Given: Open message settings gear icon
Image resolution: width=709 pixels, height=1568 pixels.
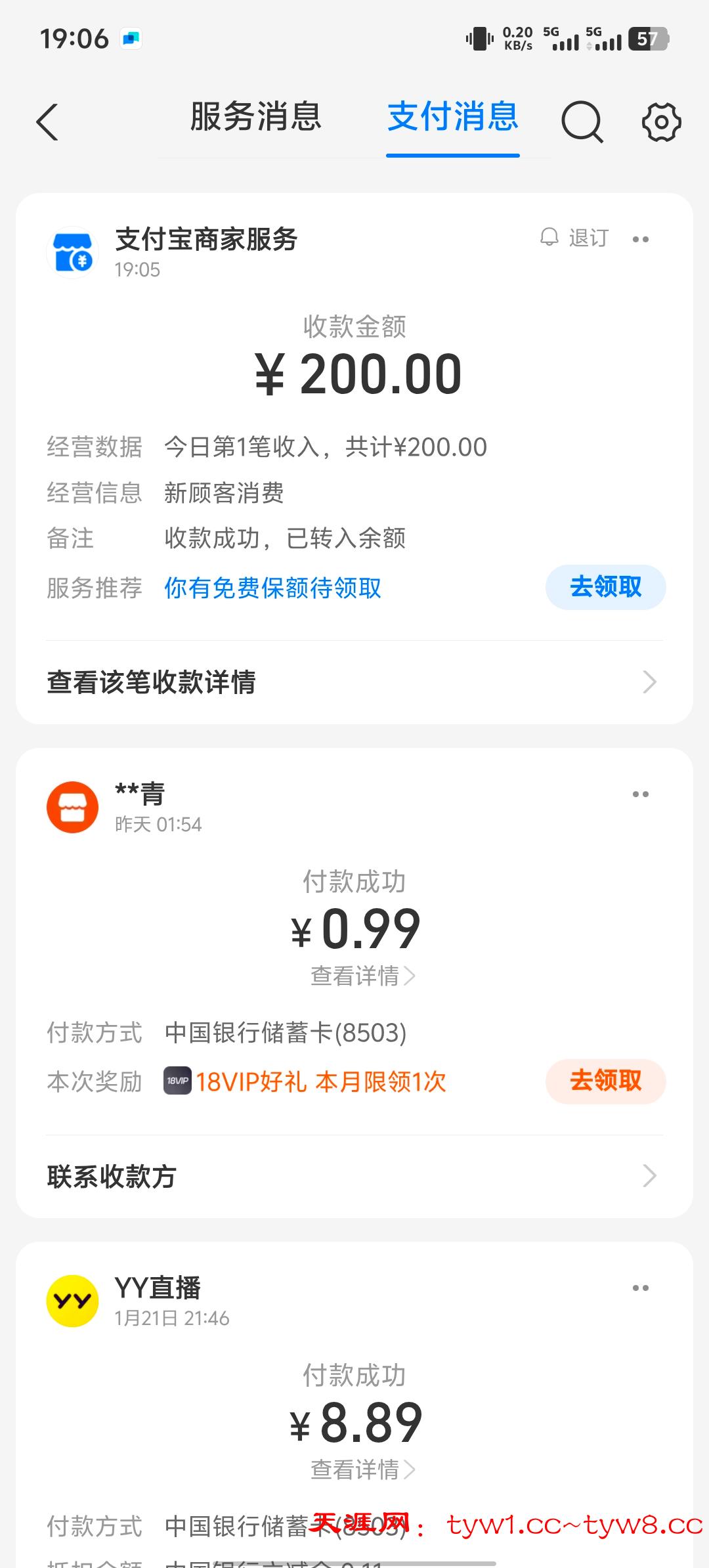Looking at the screenshot, I should pyautogui.click(x=661, y=122).
